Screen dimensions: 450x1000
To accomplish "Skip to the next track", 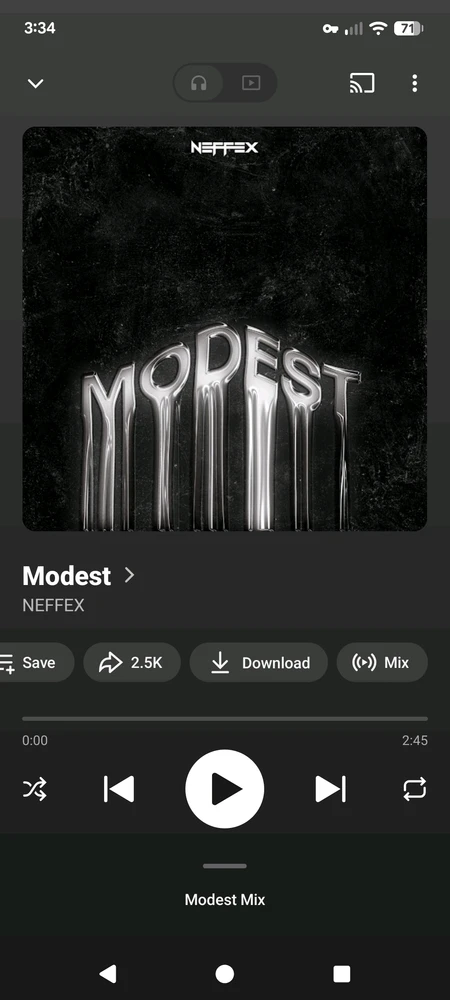I will tap(330, 790).
